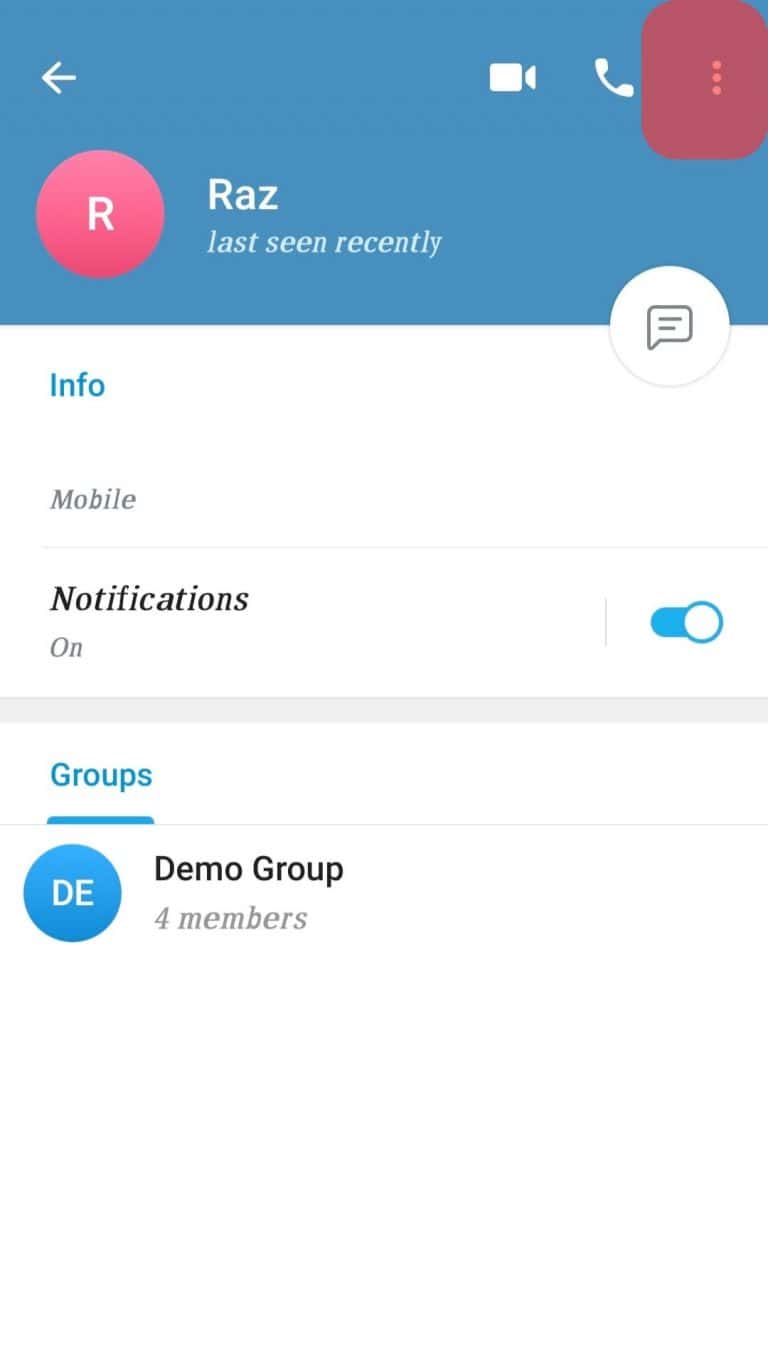Go back using the arrow
The height and width of the screenshot is (1365, 768).
[59, 77]
